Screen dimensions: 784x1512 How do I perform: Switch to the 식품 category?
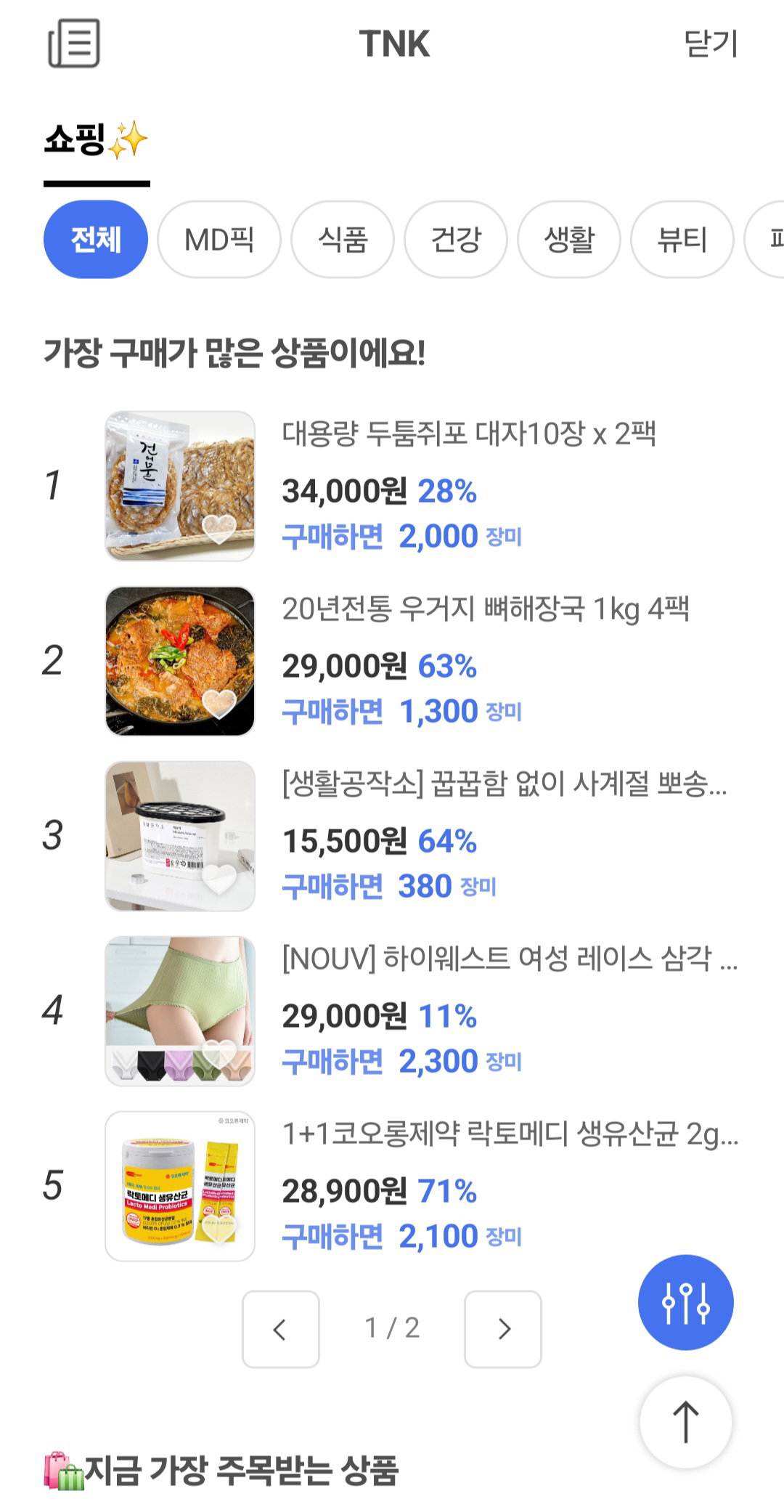[x=343, y=240]
